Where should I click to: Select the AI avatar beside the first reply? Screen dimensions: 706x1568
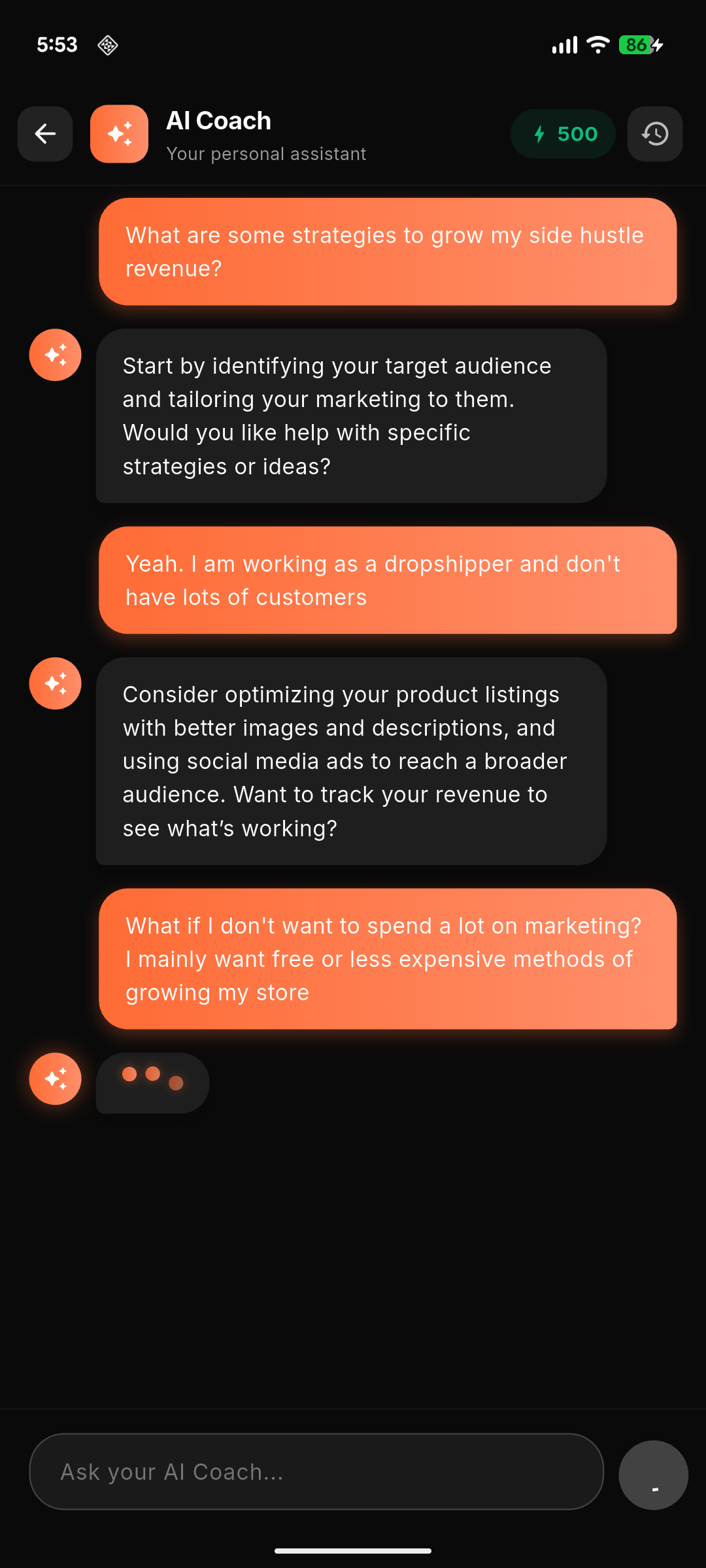(55, 355)
